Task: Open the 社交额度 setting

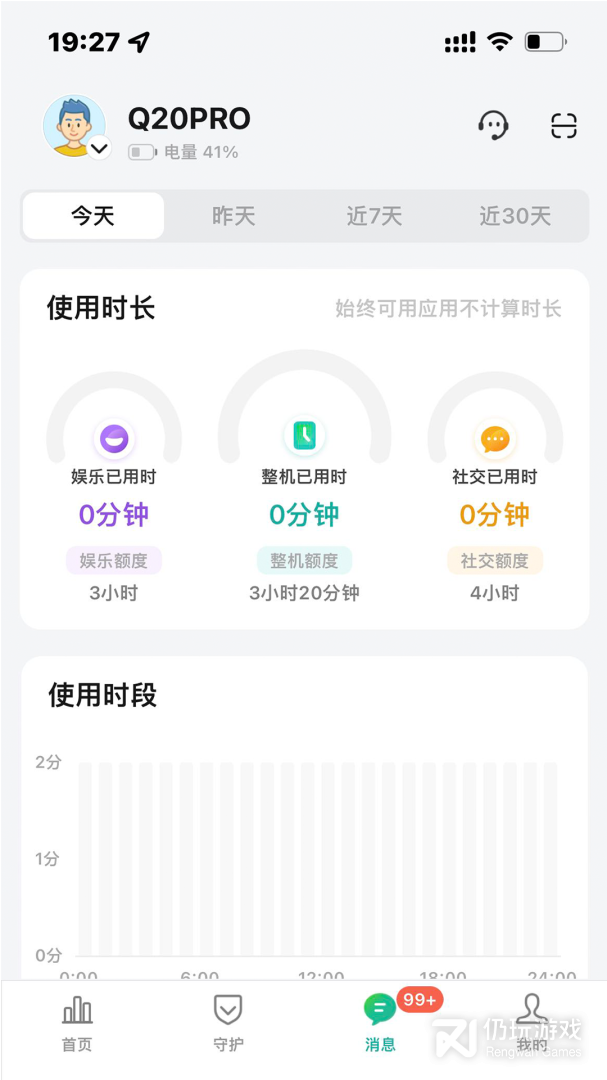Action: tap(494, 561)
